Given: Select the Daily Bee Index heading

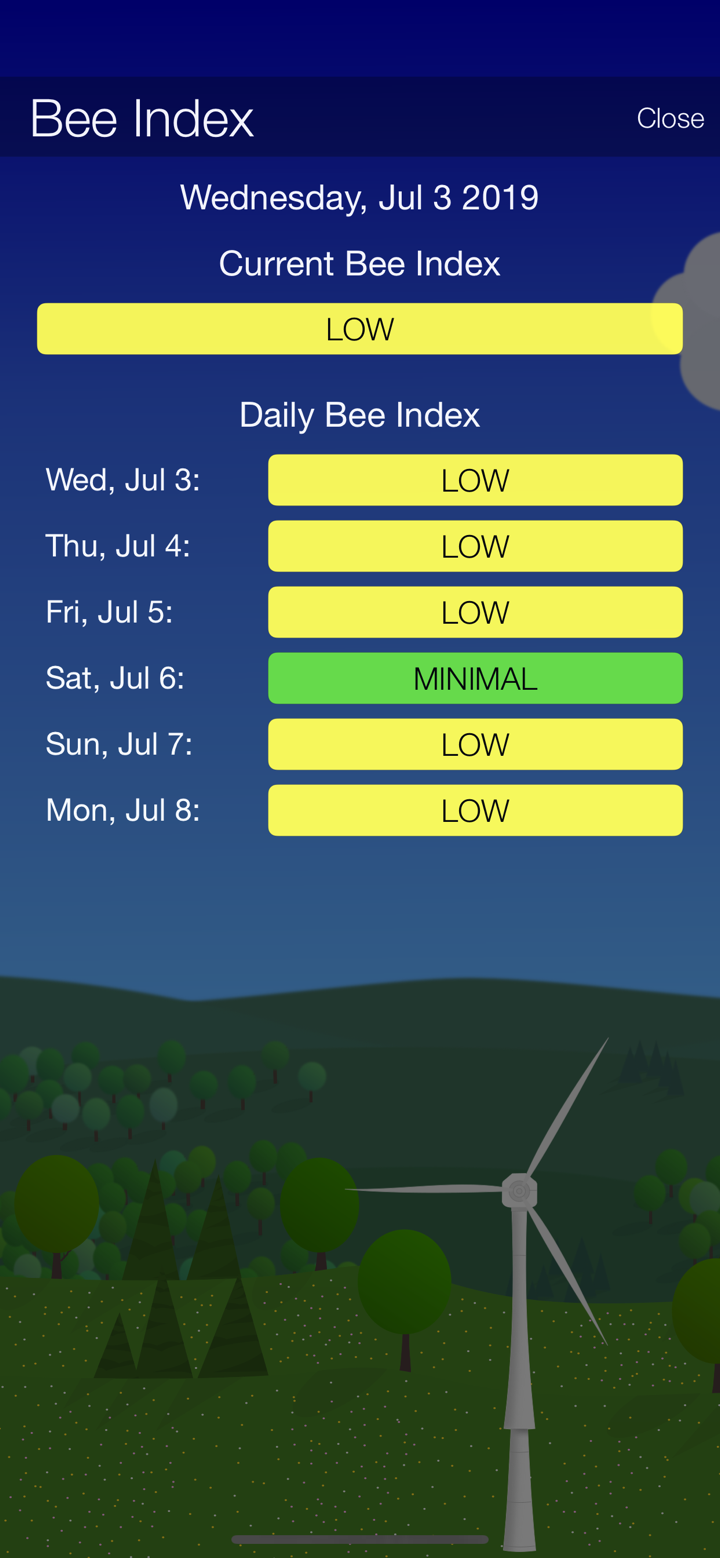Looking at the screenshot, I should click(x=359, y=413).
